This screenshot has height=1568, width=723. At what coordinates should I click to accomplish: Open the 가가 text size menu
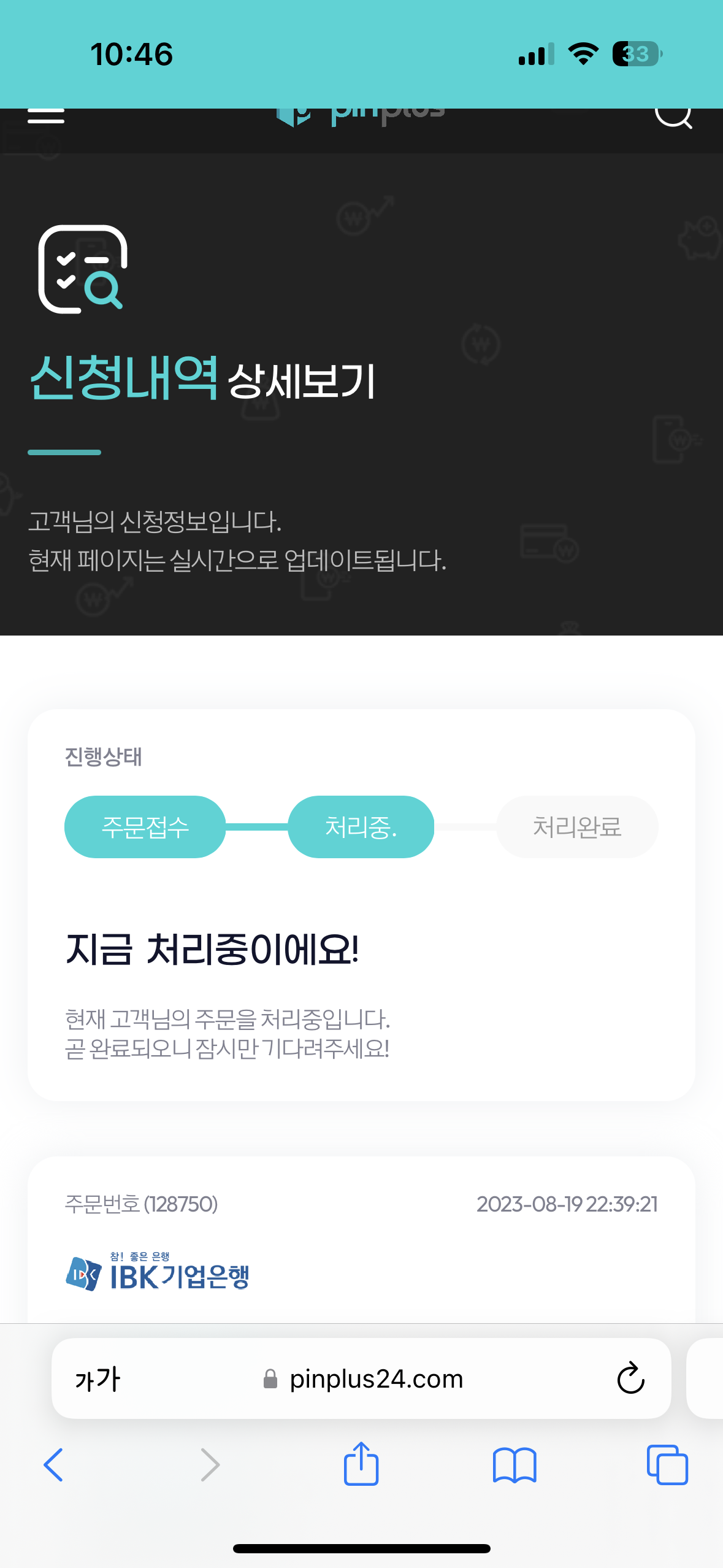pos(98,1379)
